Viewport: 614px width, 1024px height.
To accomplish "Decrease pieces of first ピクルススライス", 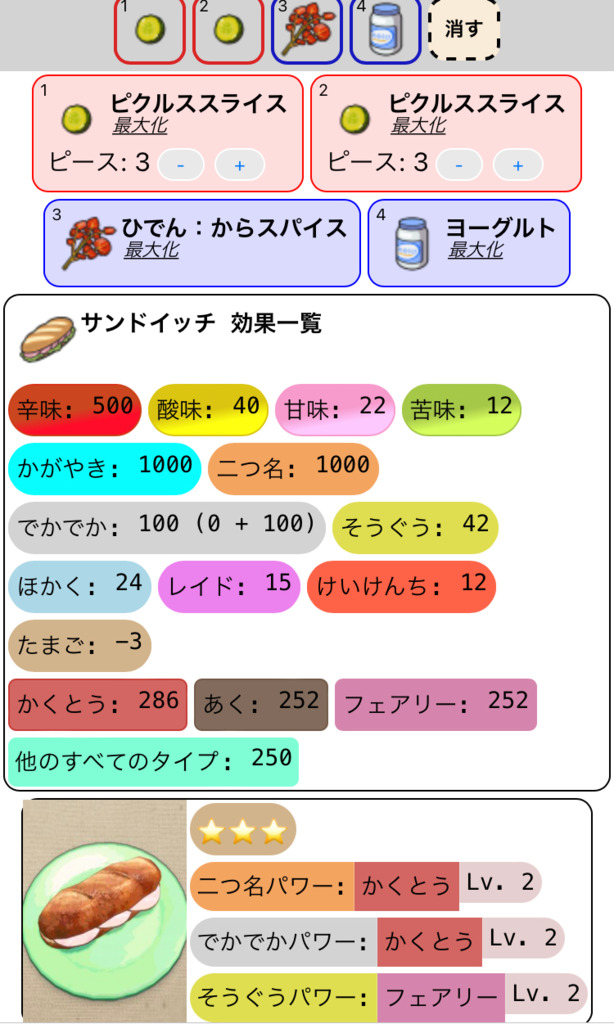I will [x=181, y=165].
